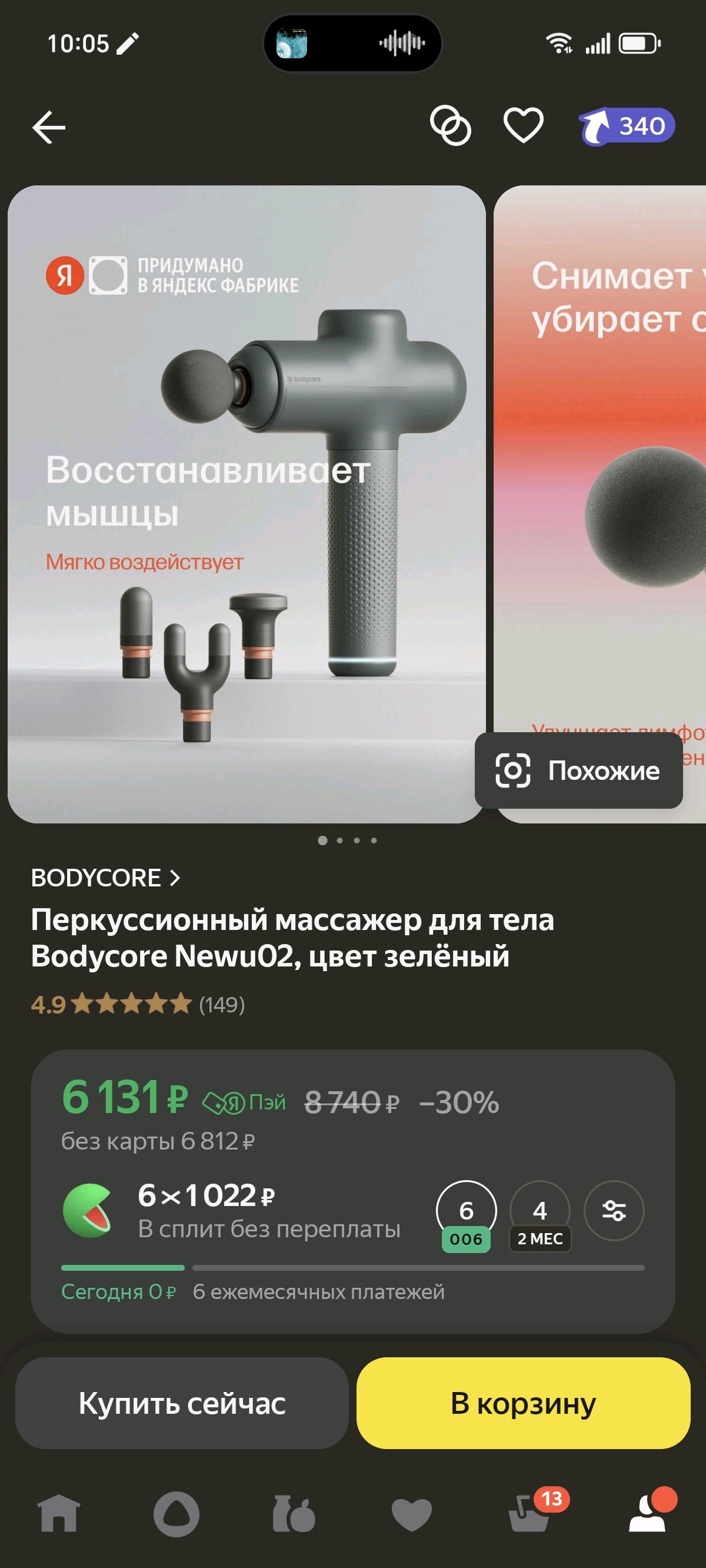This screenshot has height=1568, width=706.
Task: Open the BODYCORE brand page
Action: pyautogui.click(x=106, y=878)
